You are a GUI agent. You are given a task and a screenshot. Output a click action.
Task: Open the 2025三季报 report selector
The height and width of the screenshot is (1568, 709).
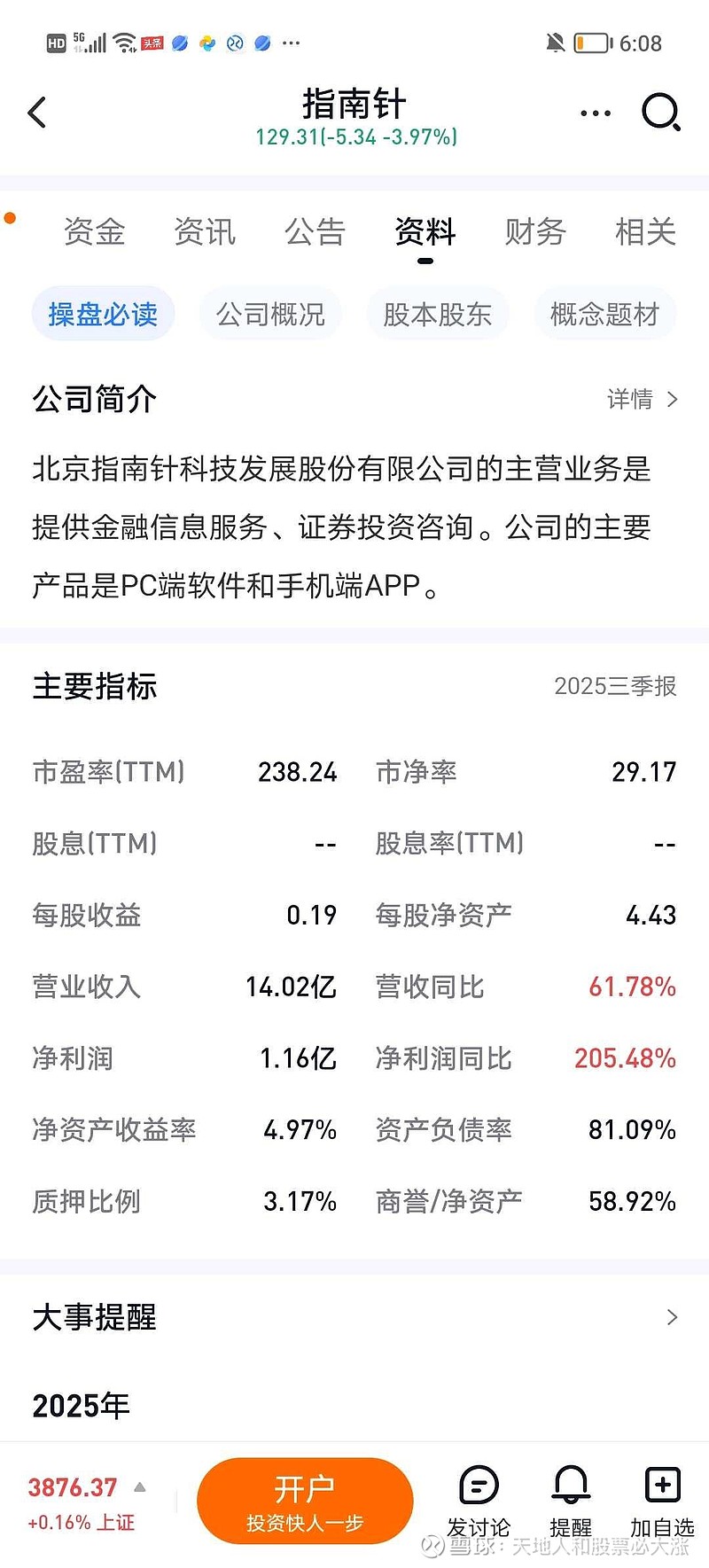616,686
